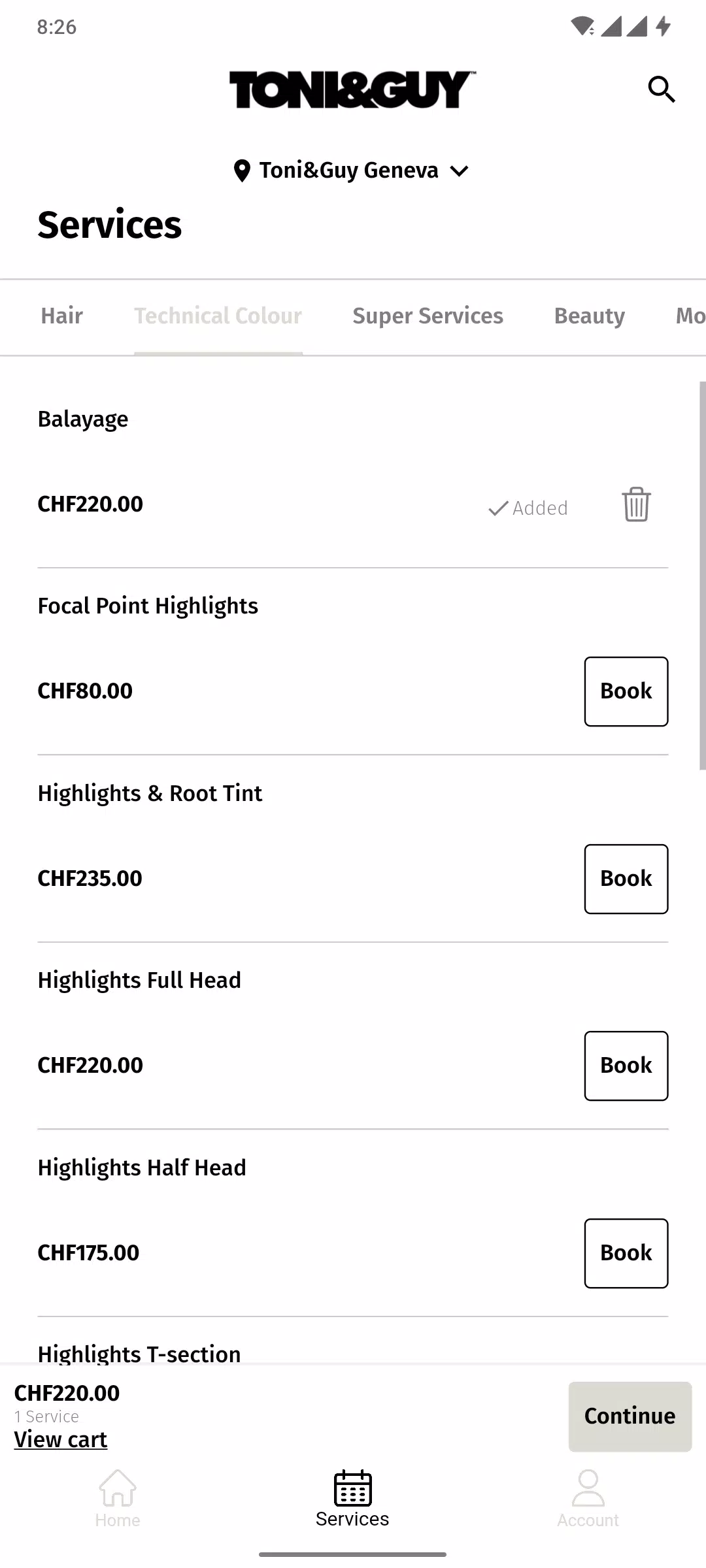The image size is (706, 1568).
Task: Book Highlights Full Head
Action: click(x=626, y=1066)
